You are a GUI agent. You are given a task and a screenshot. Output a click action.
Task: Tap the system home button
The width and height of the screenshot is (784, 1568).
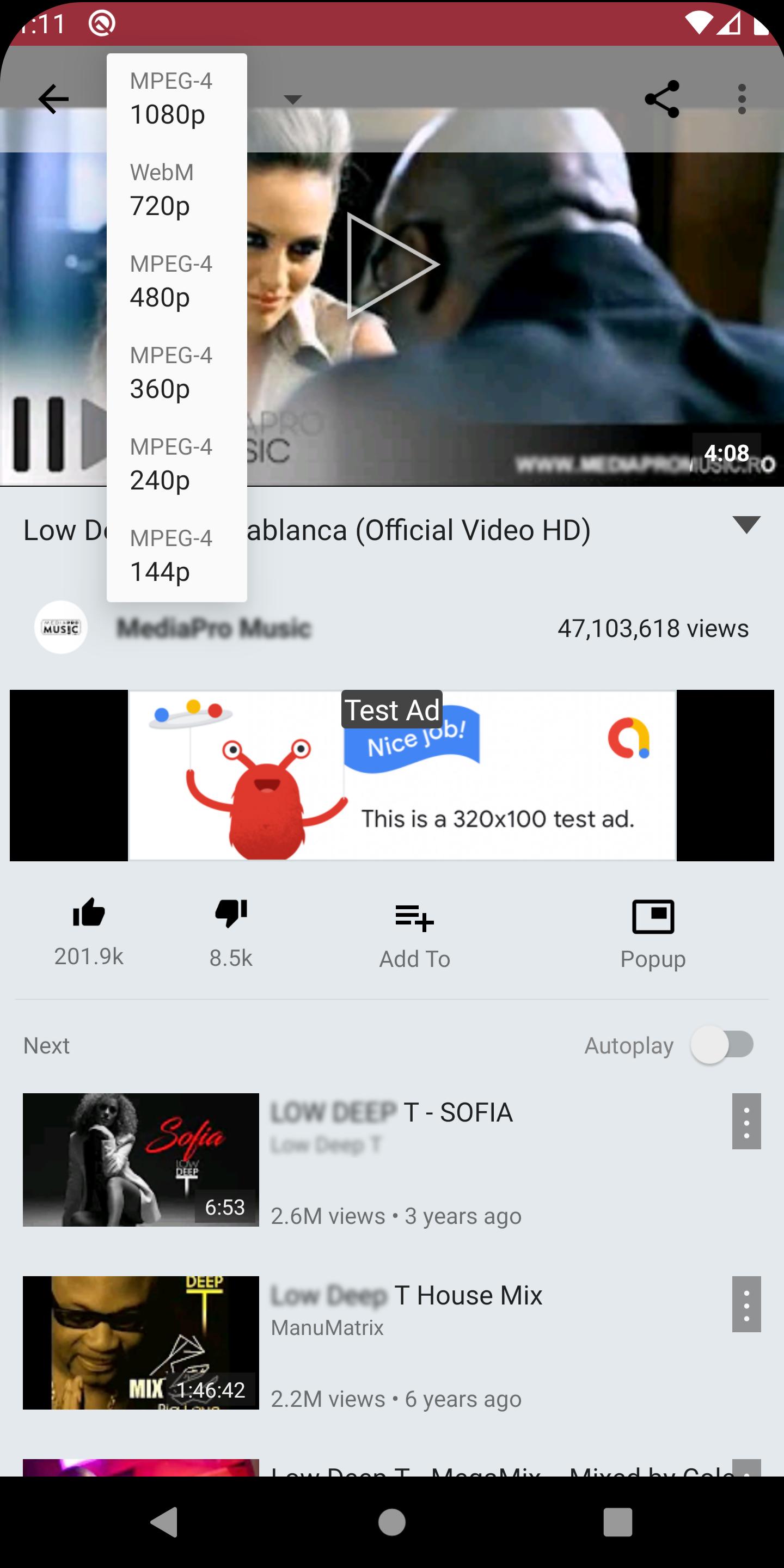coord(392,1522)
